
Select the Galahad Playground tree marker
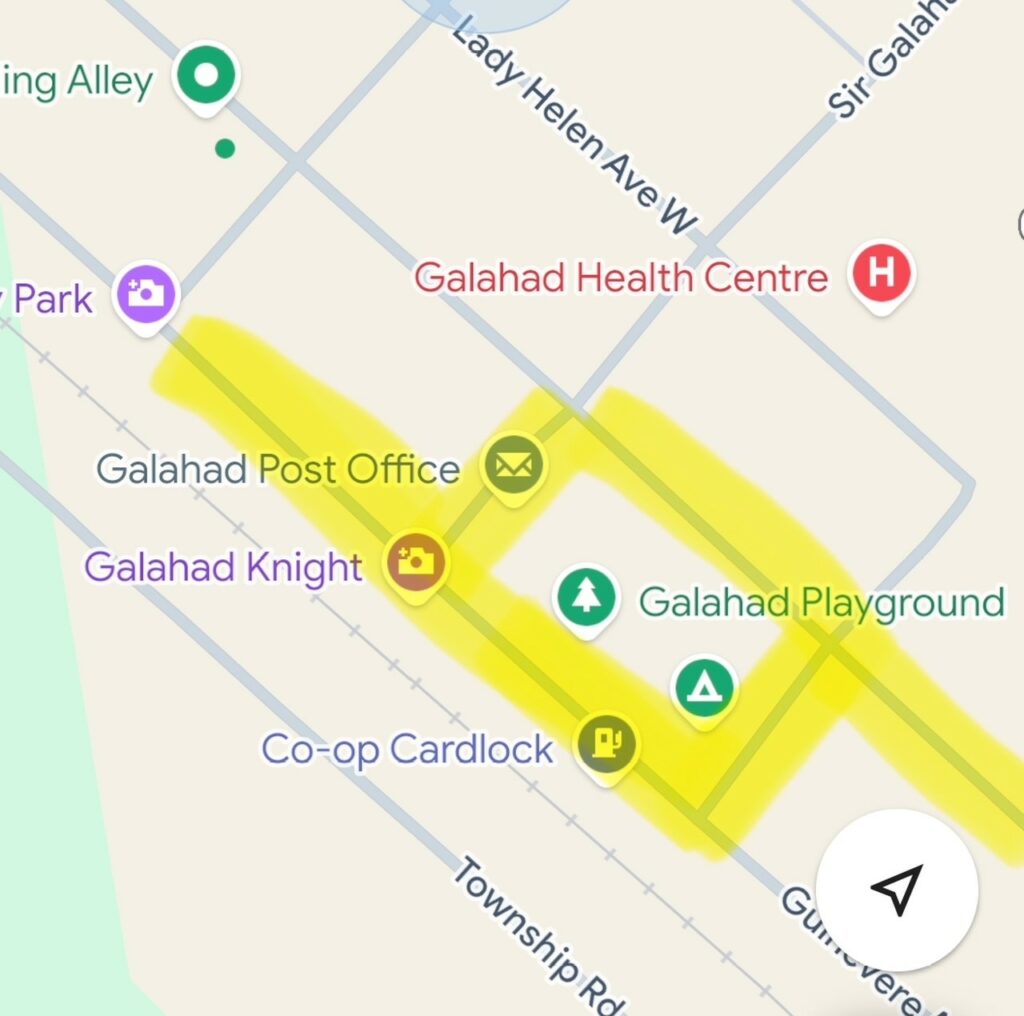586,597
